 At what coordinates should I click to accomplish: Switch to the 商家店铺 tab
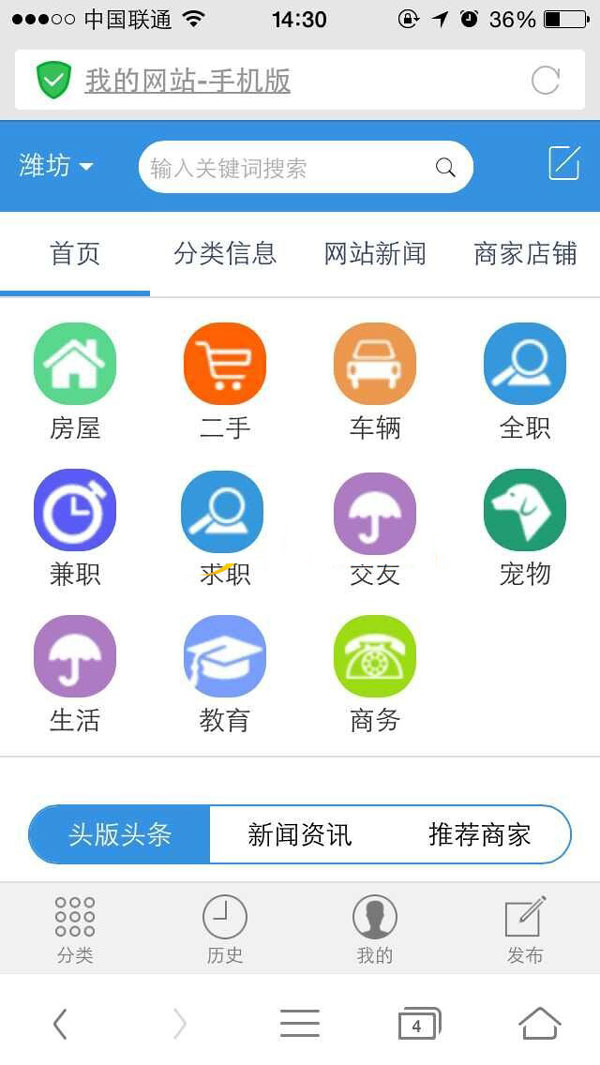pyautogui.click(x=525, y=254)
